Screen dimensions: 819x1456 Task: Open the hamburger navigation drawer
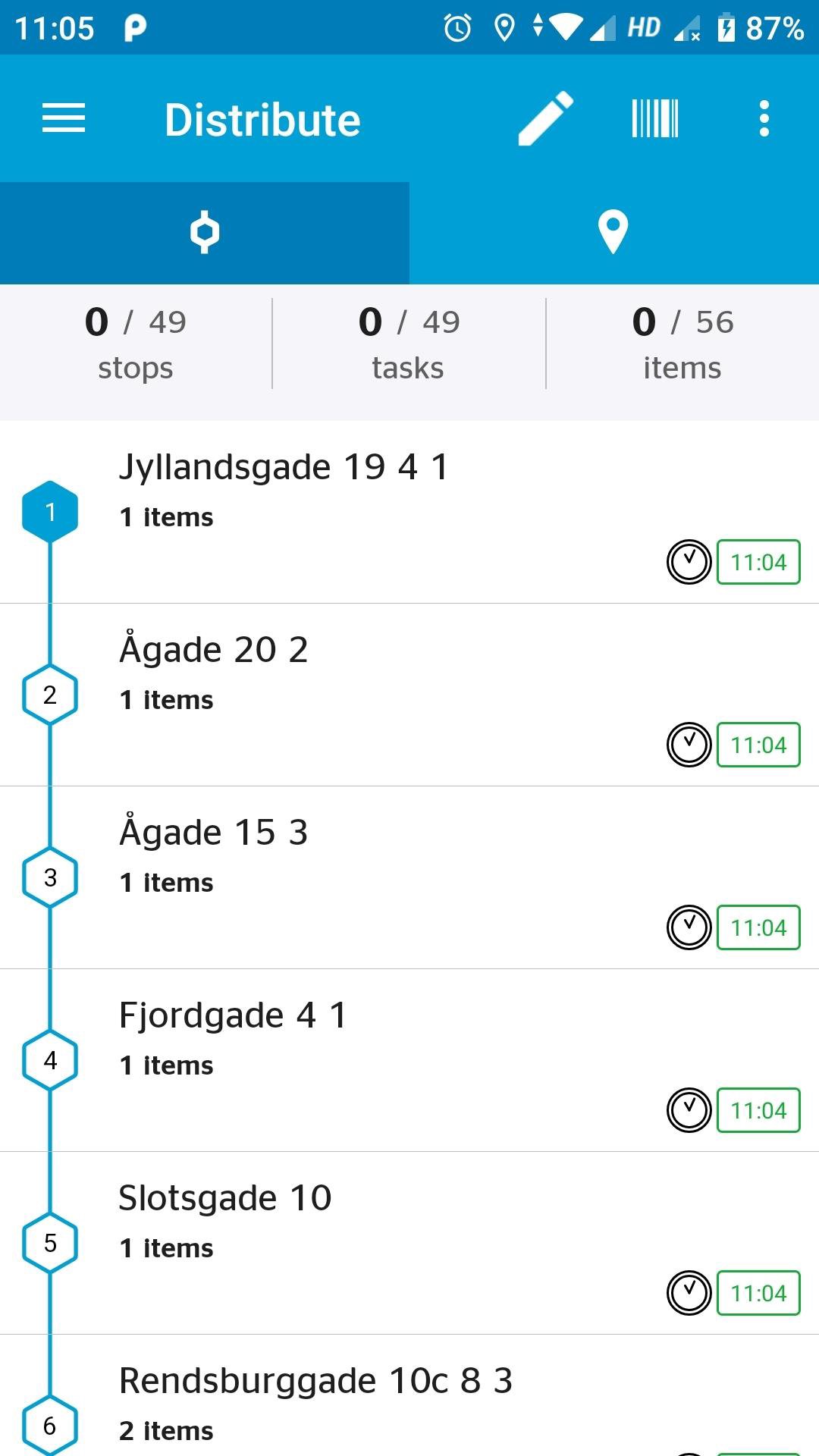(x=64, y=119)
